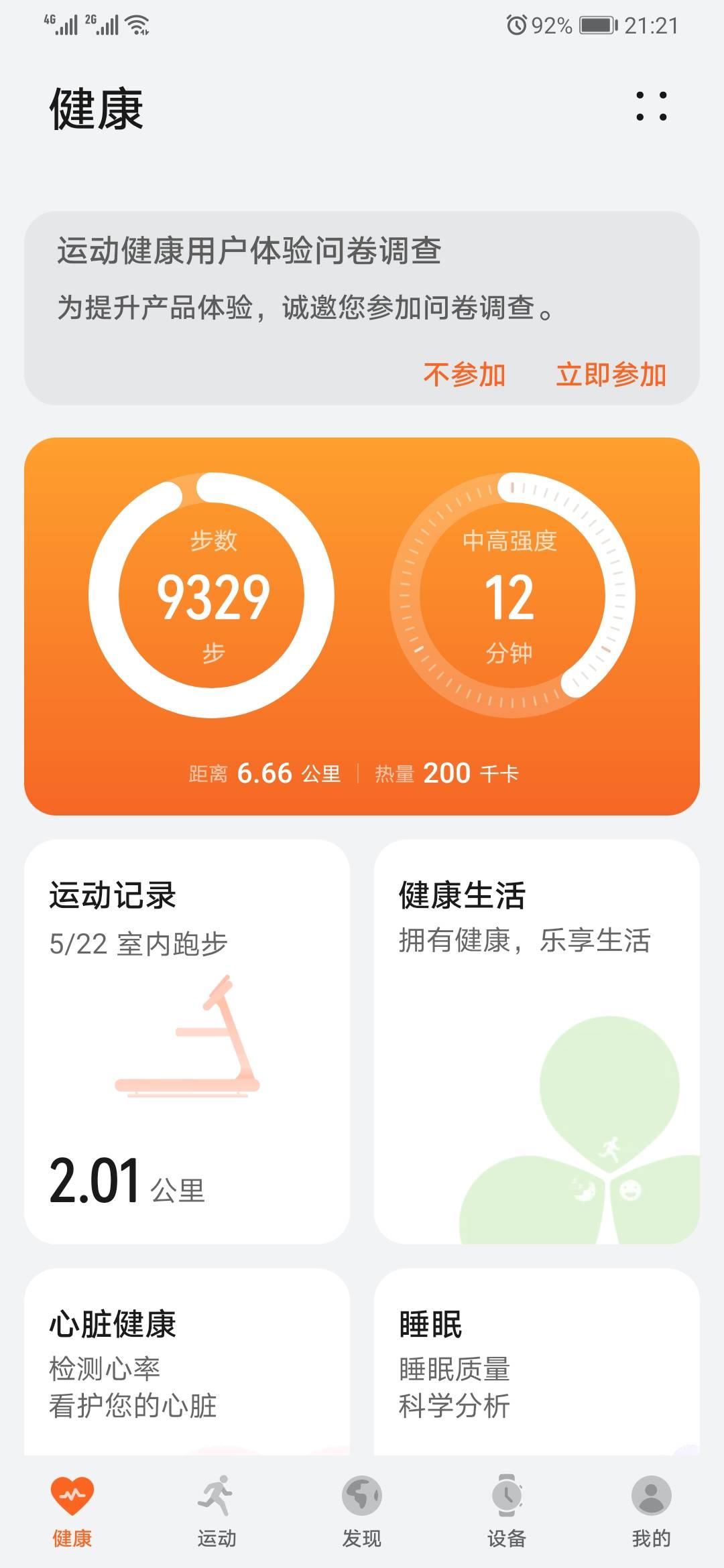
Task: Open the 中高强度 minutes ring
Action: point(512,596)
